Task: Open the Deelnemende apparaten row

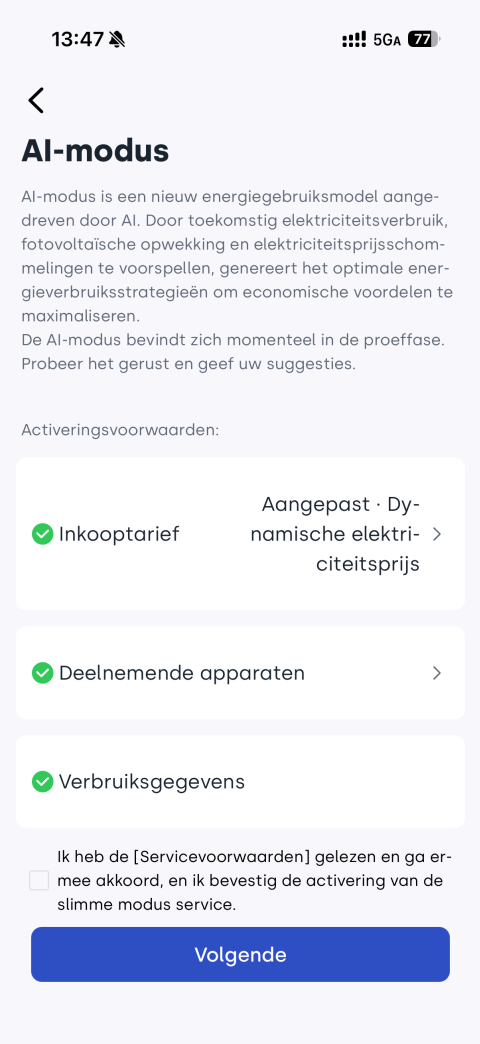Action: click(240, 673)
